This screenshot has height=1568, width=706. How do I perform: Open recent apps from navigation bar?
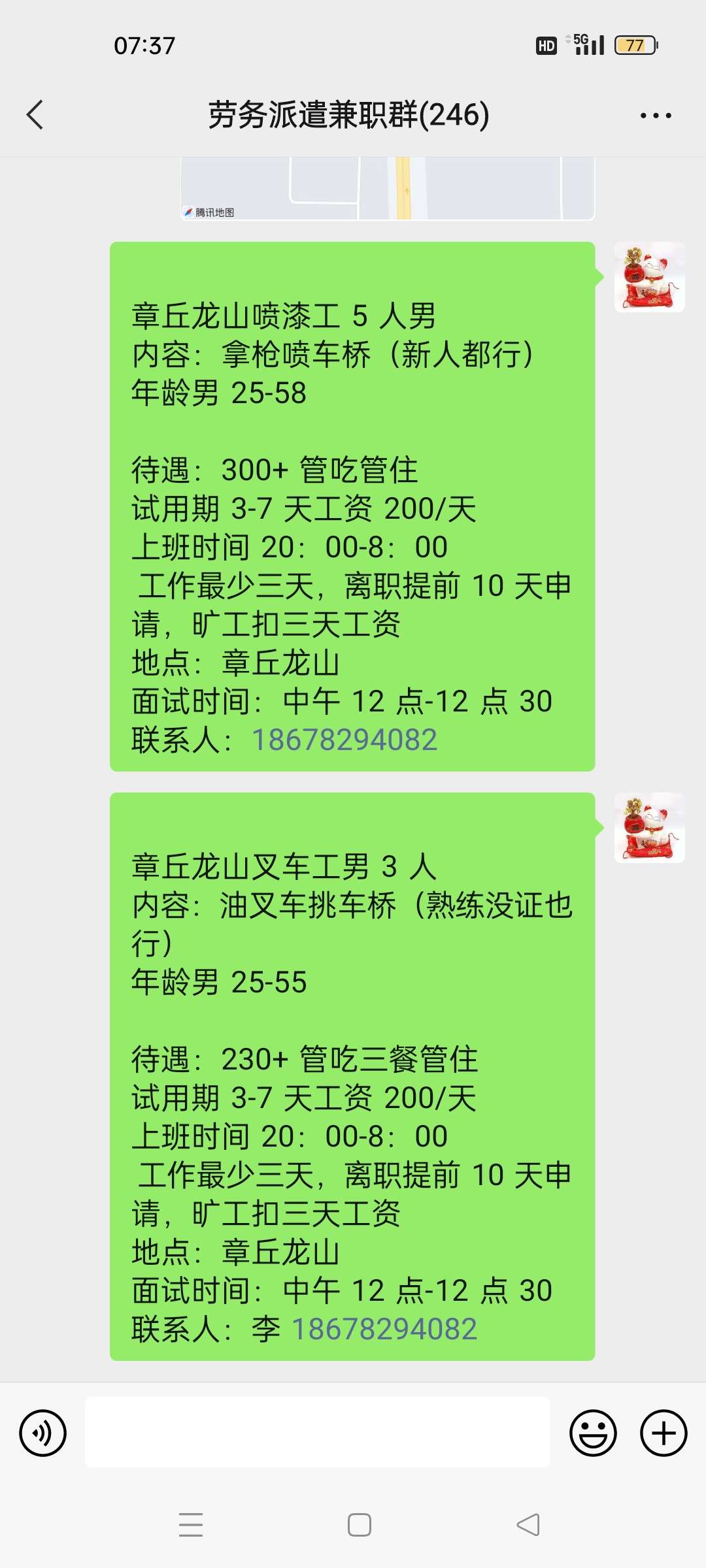click(191, 1525)
